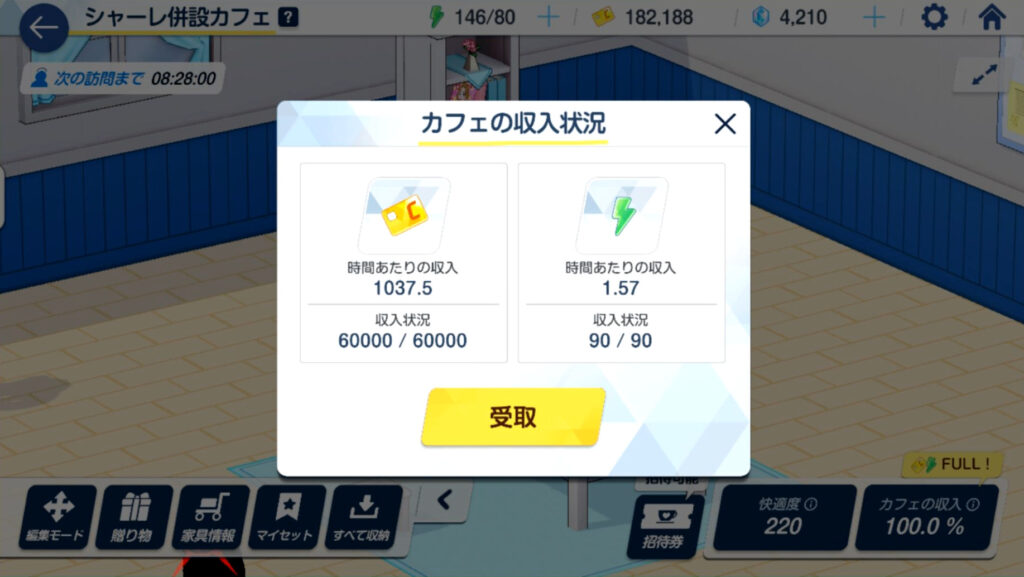Close the カフェの収入状況 dialog
The width and height of the screenshot is (1024, 577).
(725, 124)
